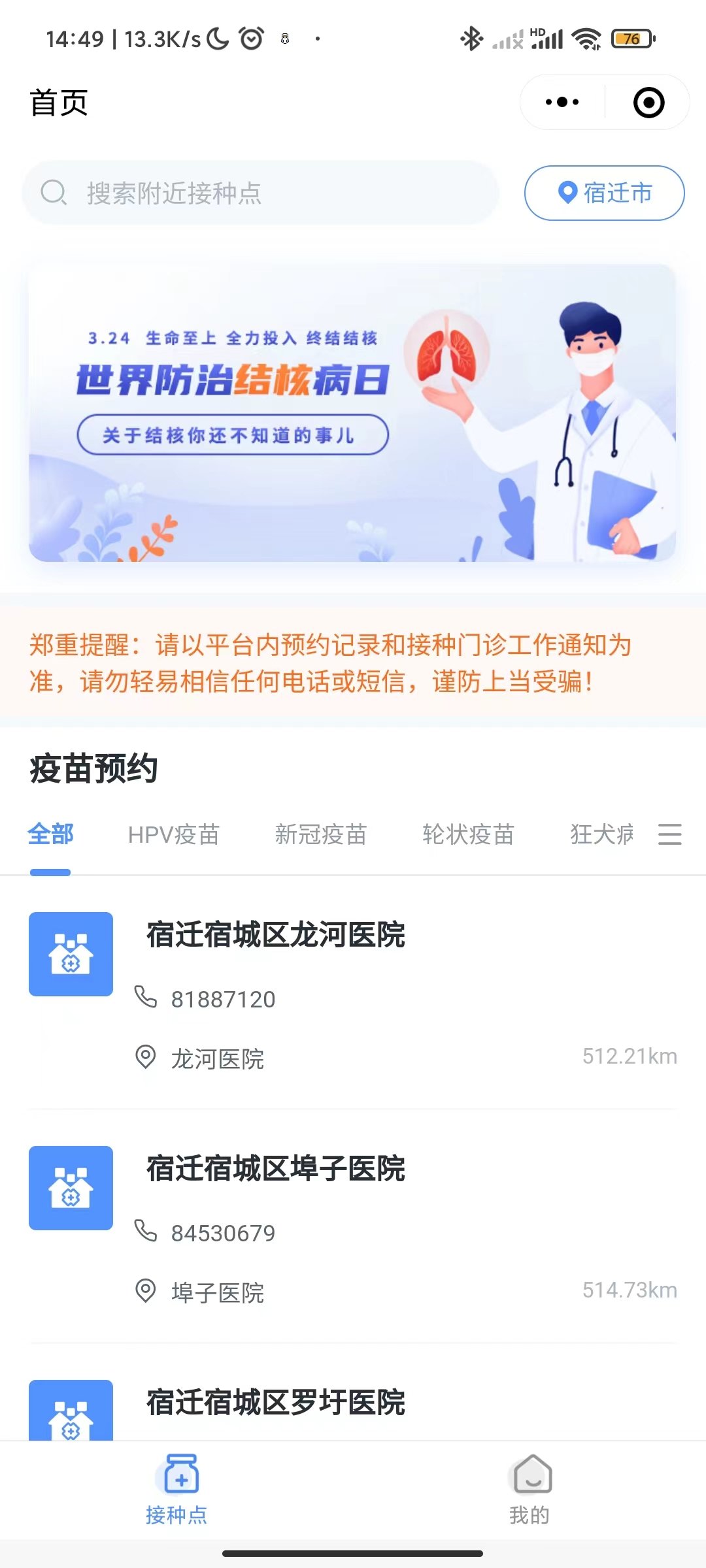Tap the 搜索附近接种点 search box
Viewport: 706px width, 1568px height.
[x=260, y=193]
